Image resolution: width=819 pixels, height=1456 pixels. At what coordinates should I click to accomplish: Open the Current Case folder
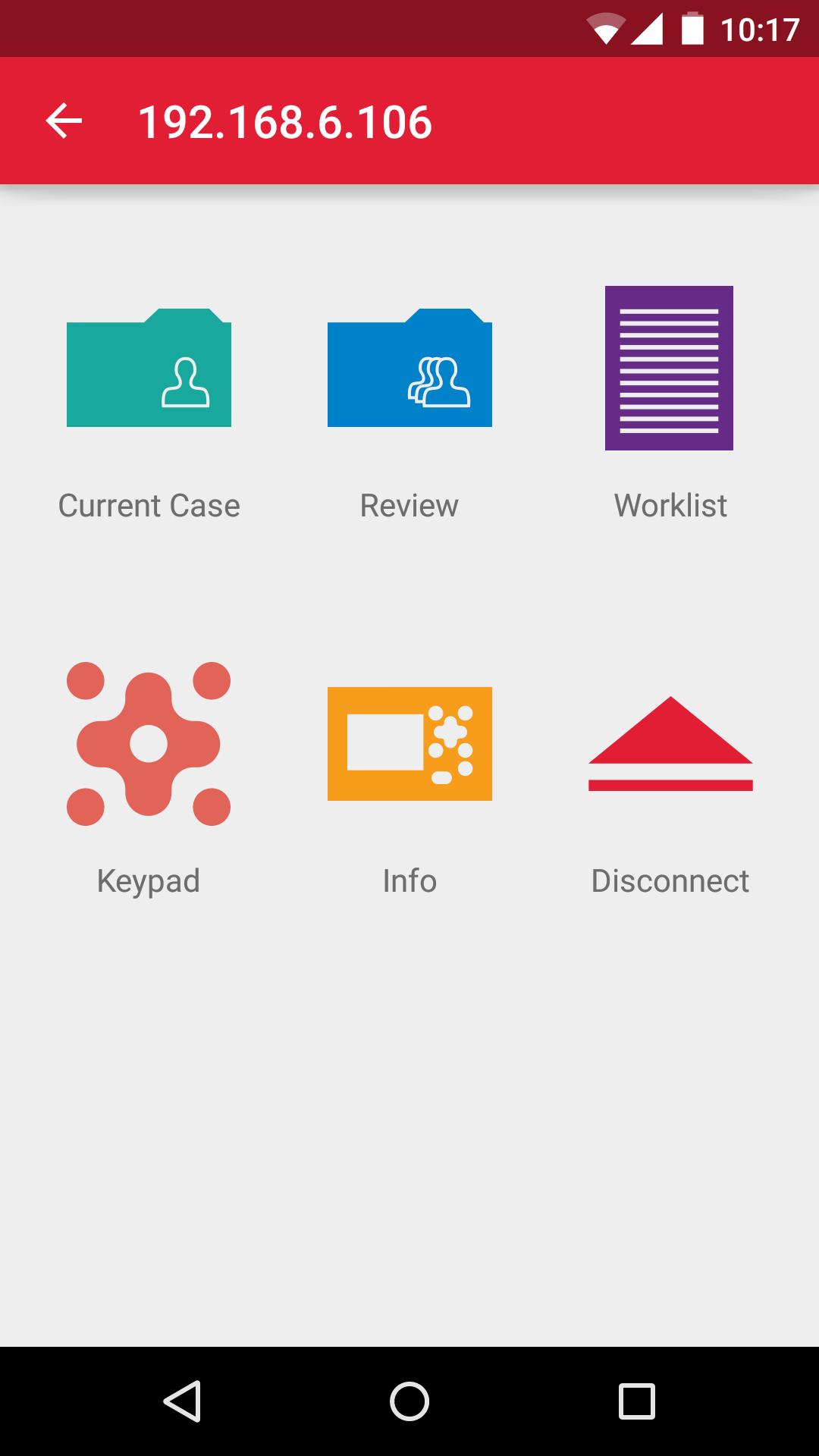[149, 369]
